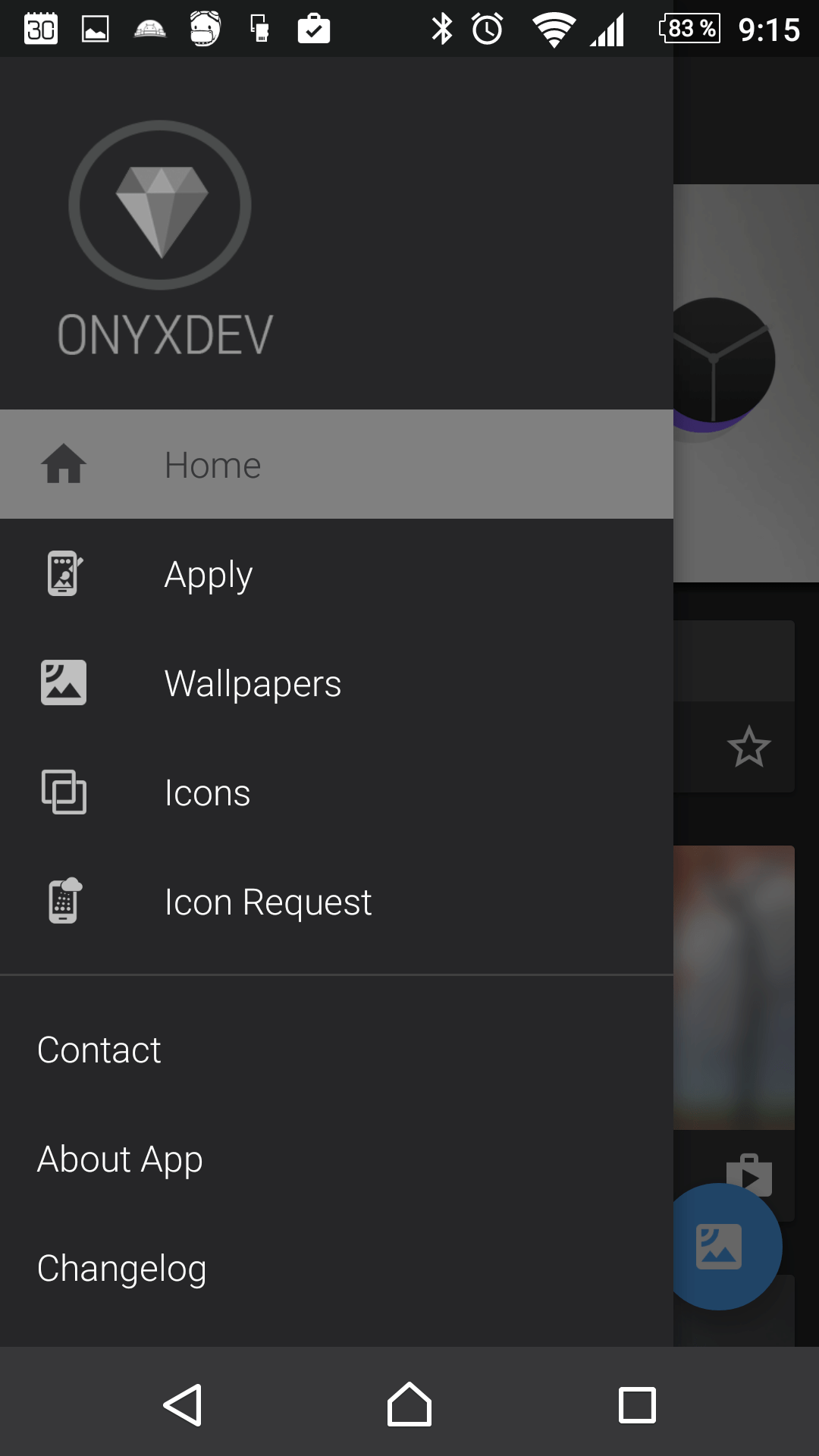The width and height of the screenshot is (819, 1456).
Task: Open the Icons section
Action: point(337,792)
